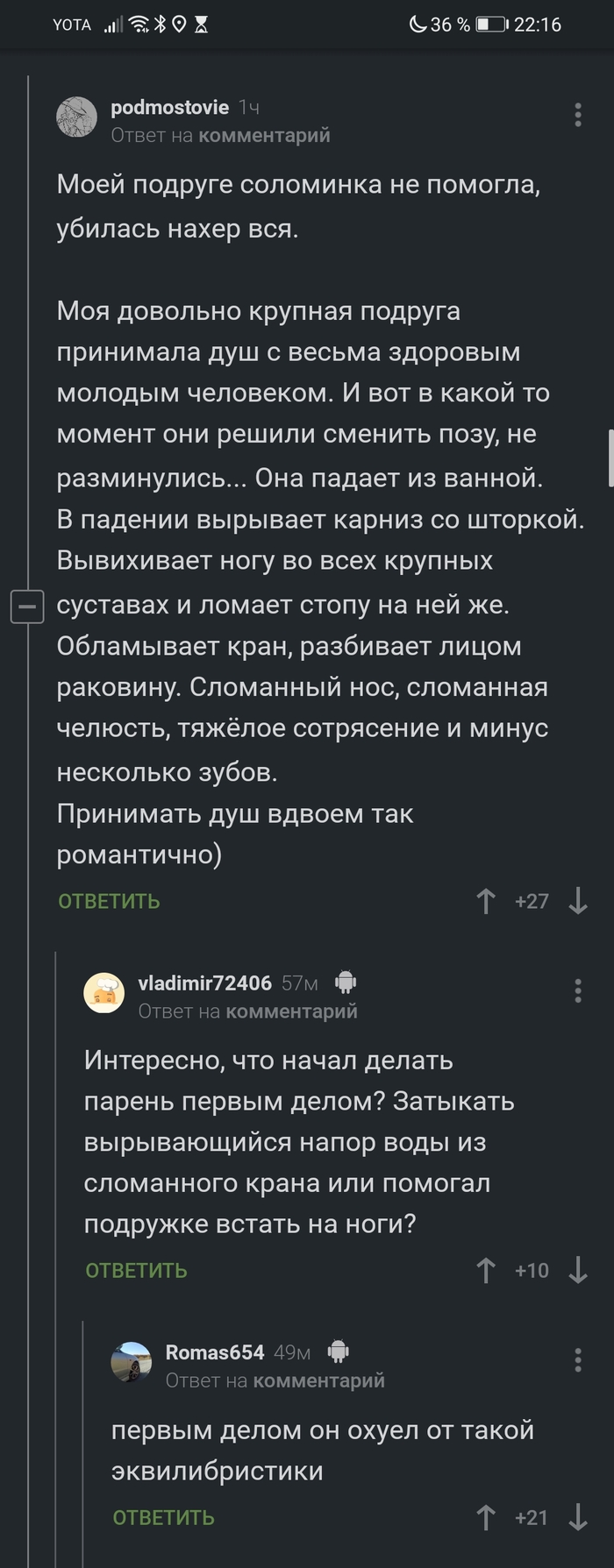Open overflow menu on vladimir72406's comment
The height and width of the screenshot is (1568, 614).
click(577, 991)
